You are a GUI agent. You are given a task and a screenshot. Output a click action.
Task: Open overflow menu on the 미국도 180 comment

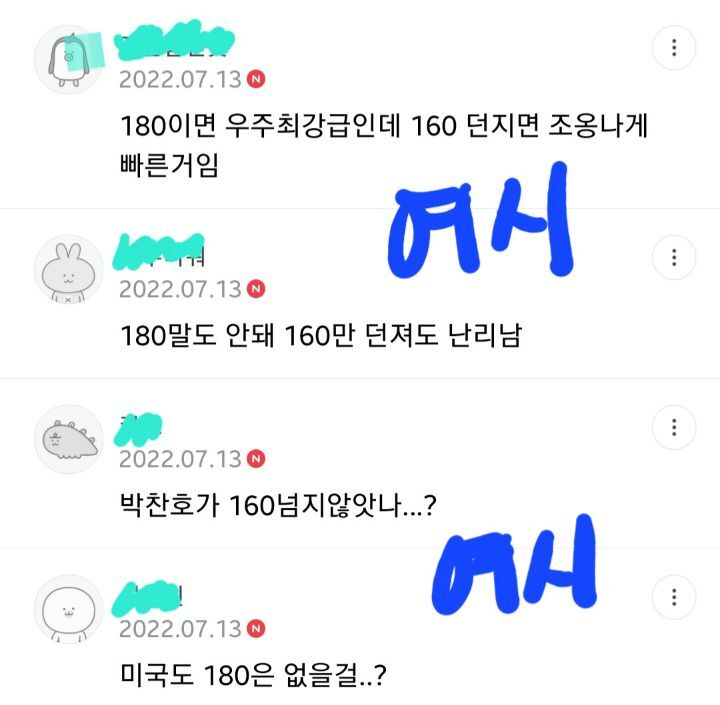[x=675, y=598]
